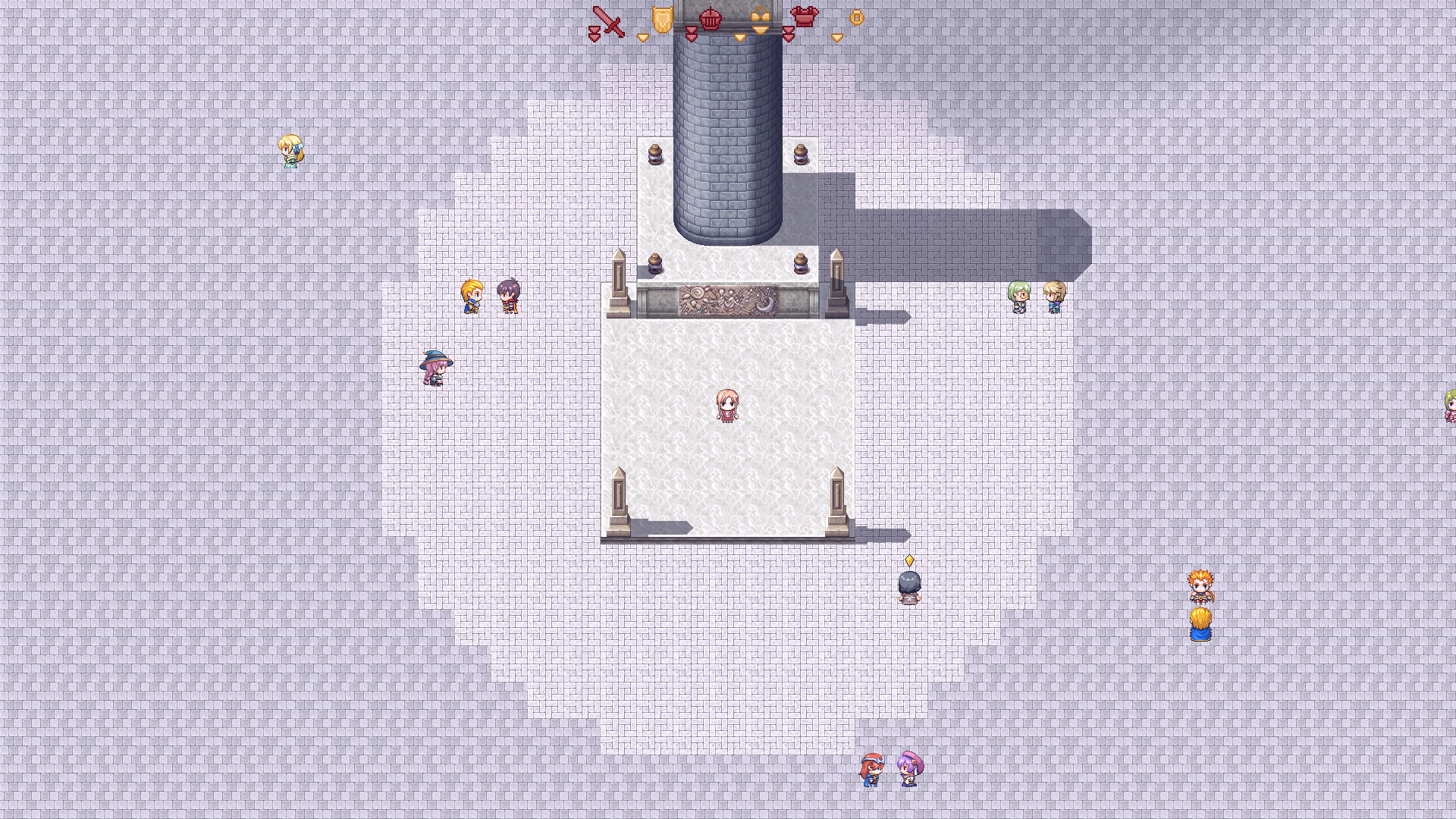Tap the red sword equipment icon

pyautogui.click(x=608, y=21)
